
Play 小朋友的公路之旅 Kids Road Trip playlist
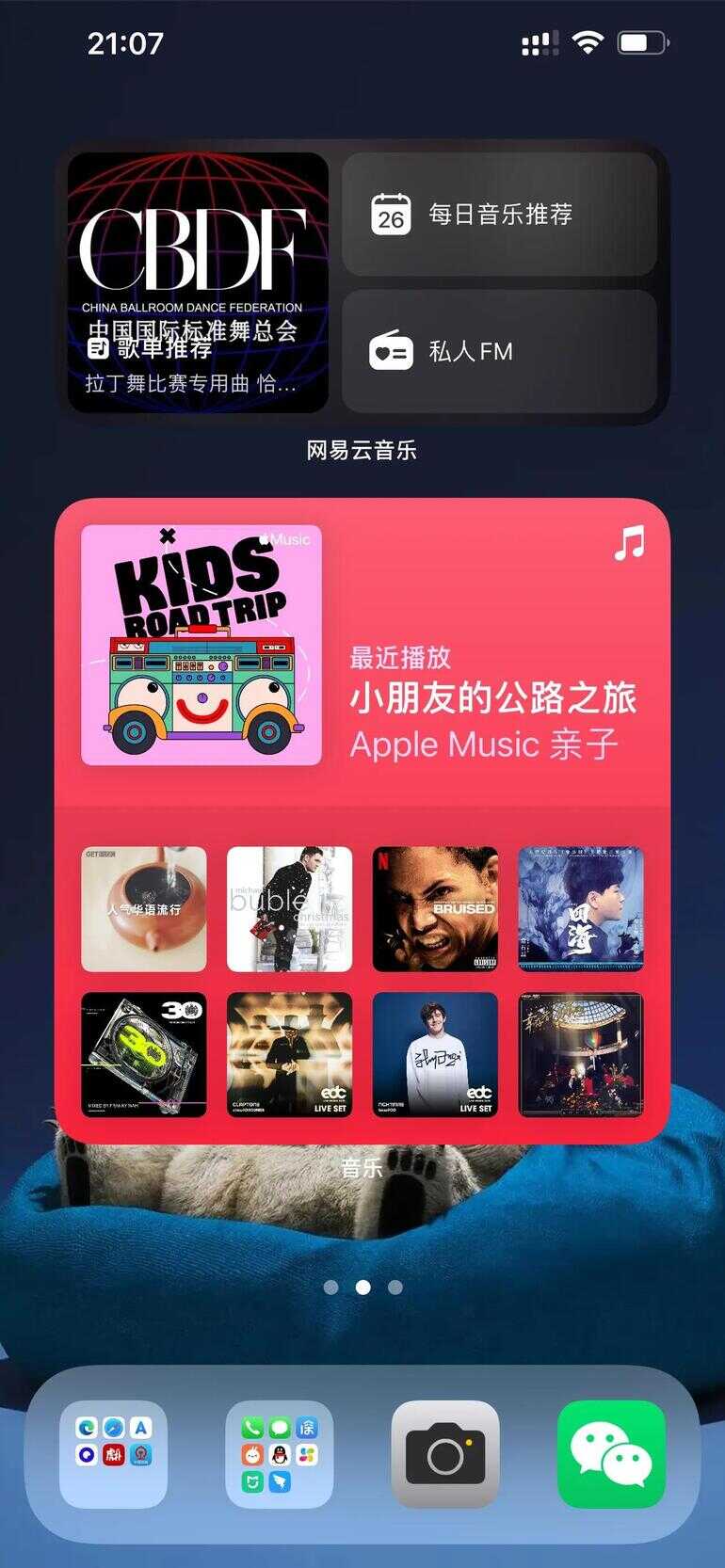201,645
